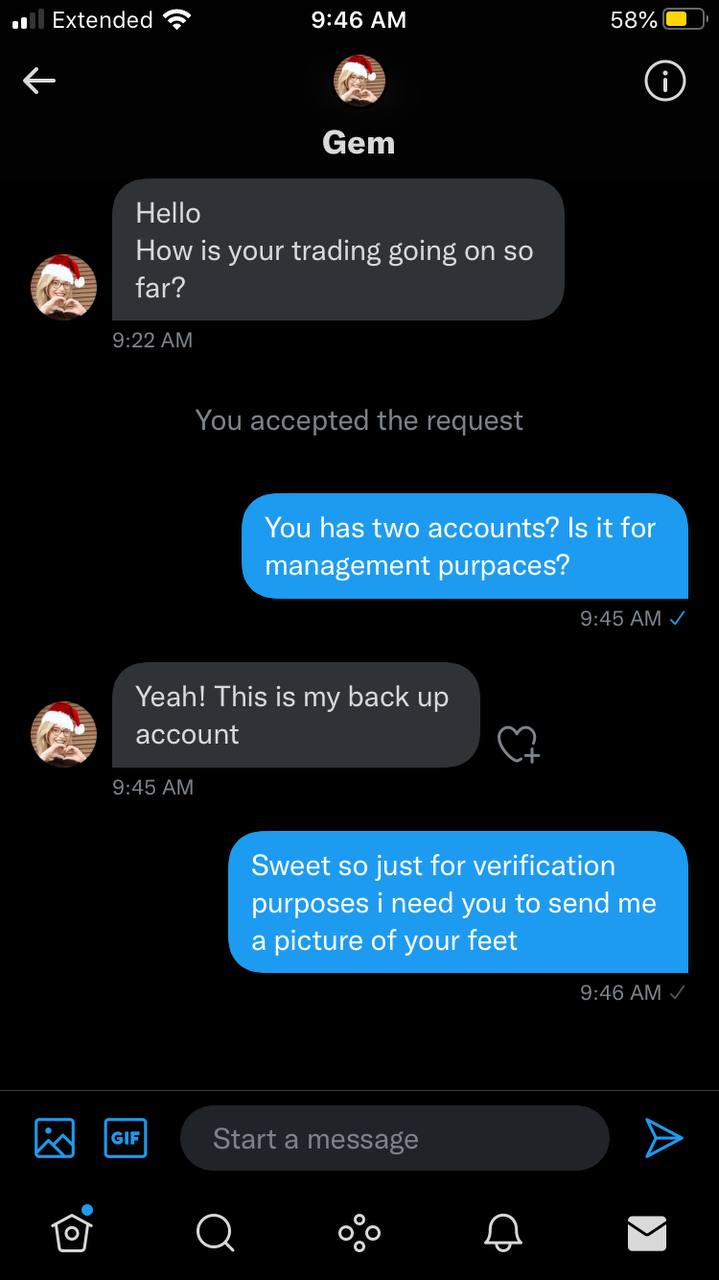Image resolution: width=719 pixels, height=1280 pixels.
Task: Attach a photo with the image icon
Action: [55, 1137]
